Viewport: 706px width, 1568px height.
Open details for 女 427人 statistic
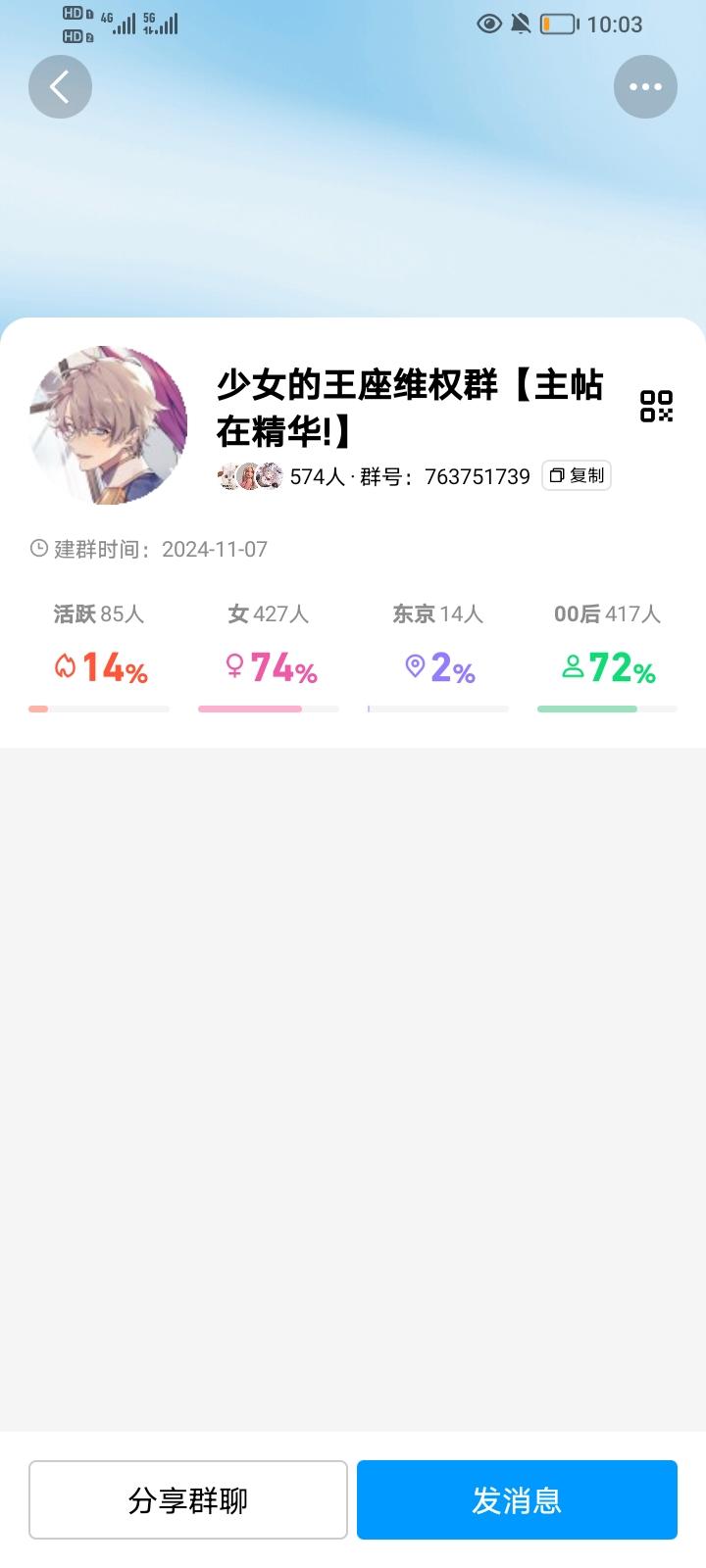click(267, 614)
